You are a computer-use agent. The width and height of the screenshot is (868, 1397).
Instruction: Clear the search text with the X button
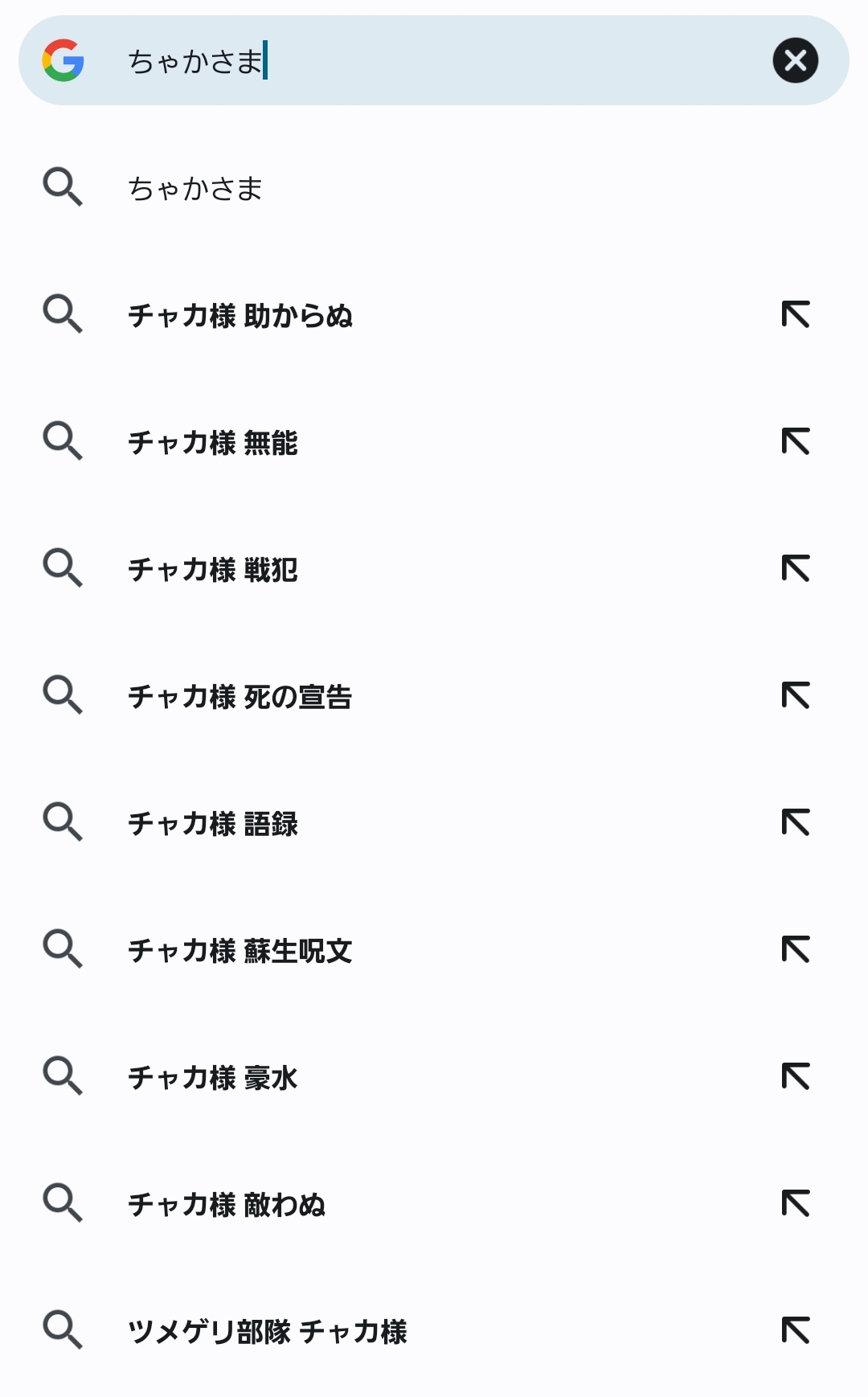pyautogui.click(x=795, y=60)
